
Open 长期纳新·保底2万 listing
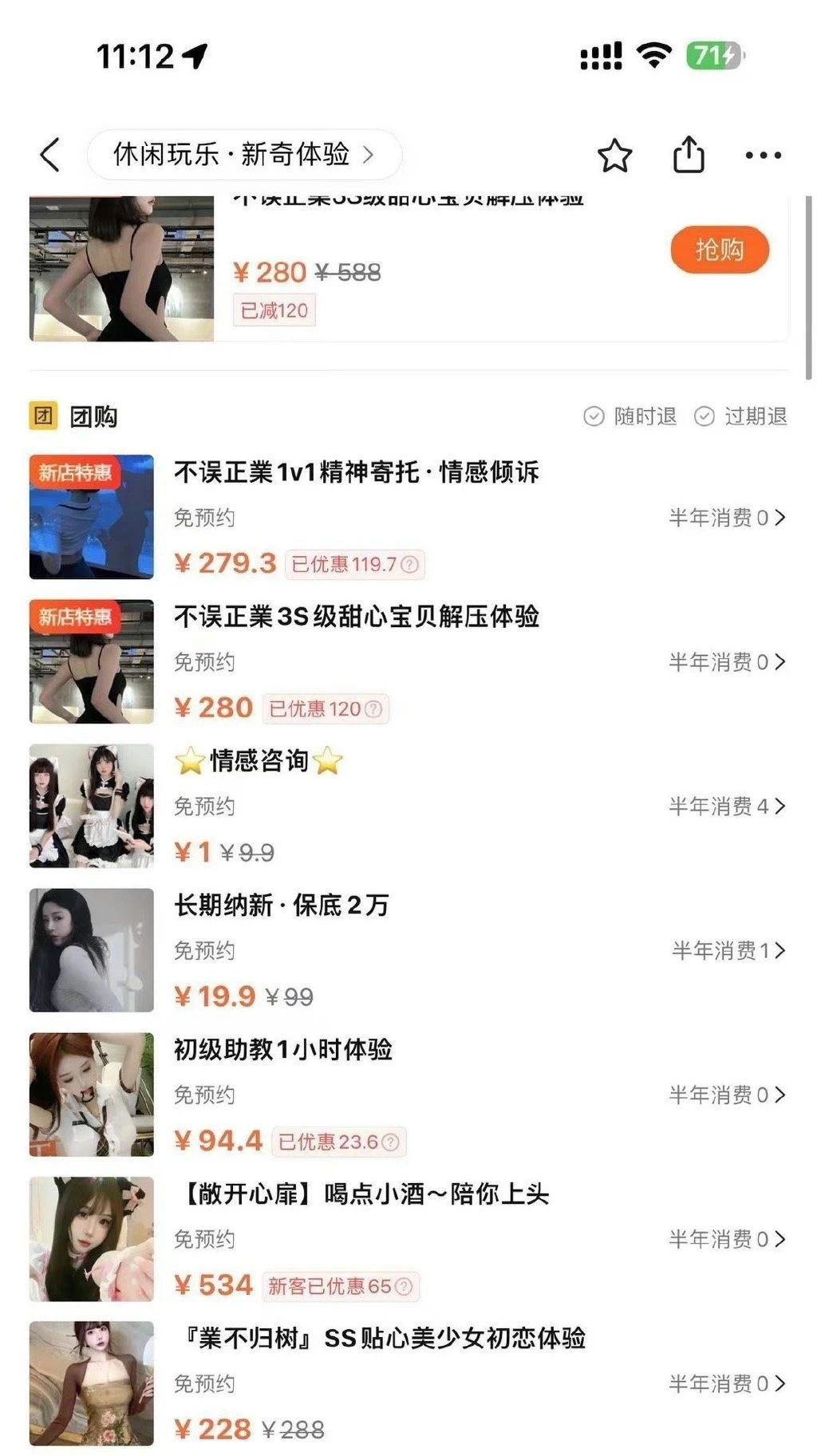pyautogui.click(x=408, y=950)
